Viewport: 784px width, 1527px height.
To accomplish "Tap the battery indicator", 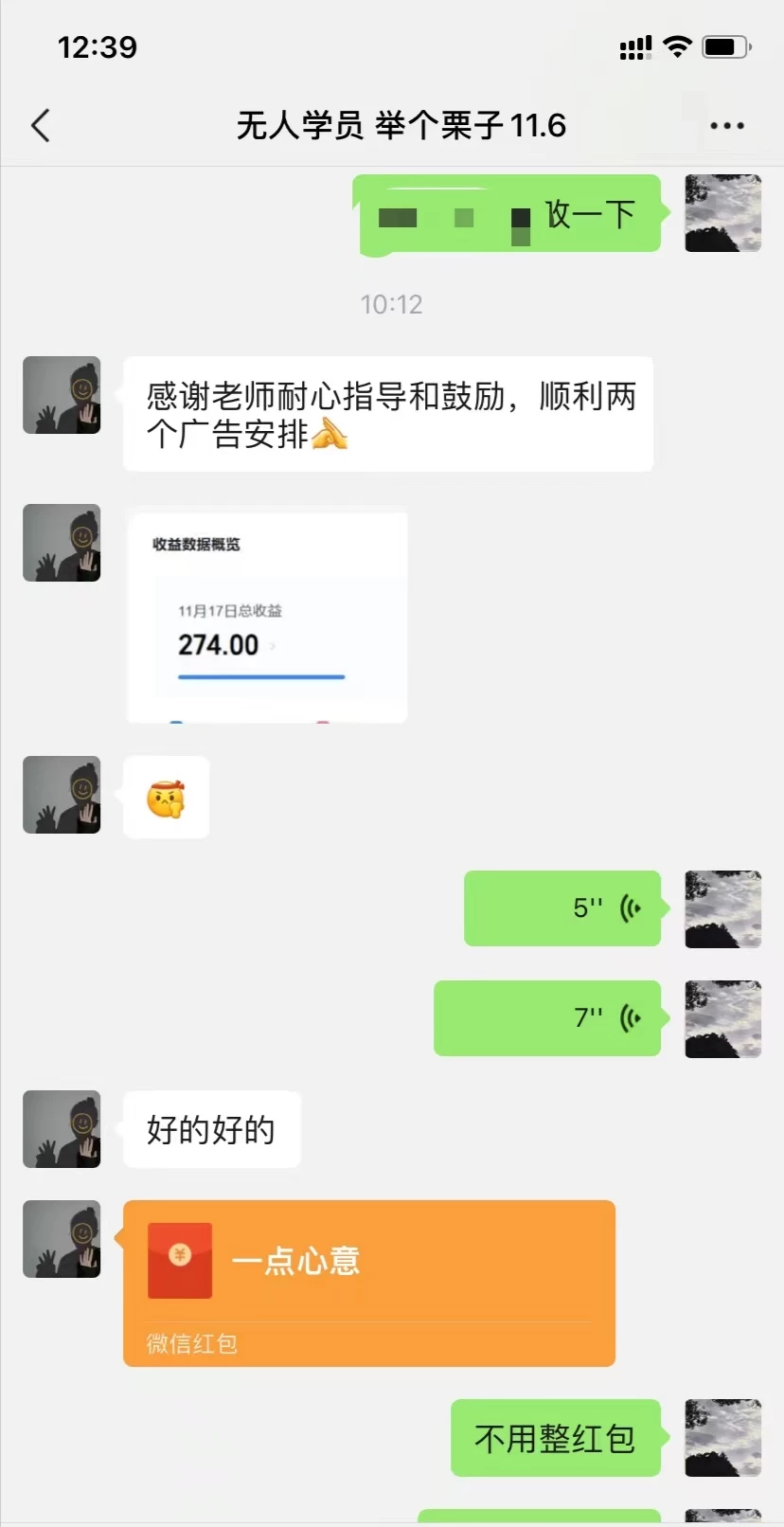I will pos(722,45).
